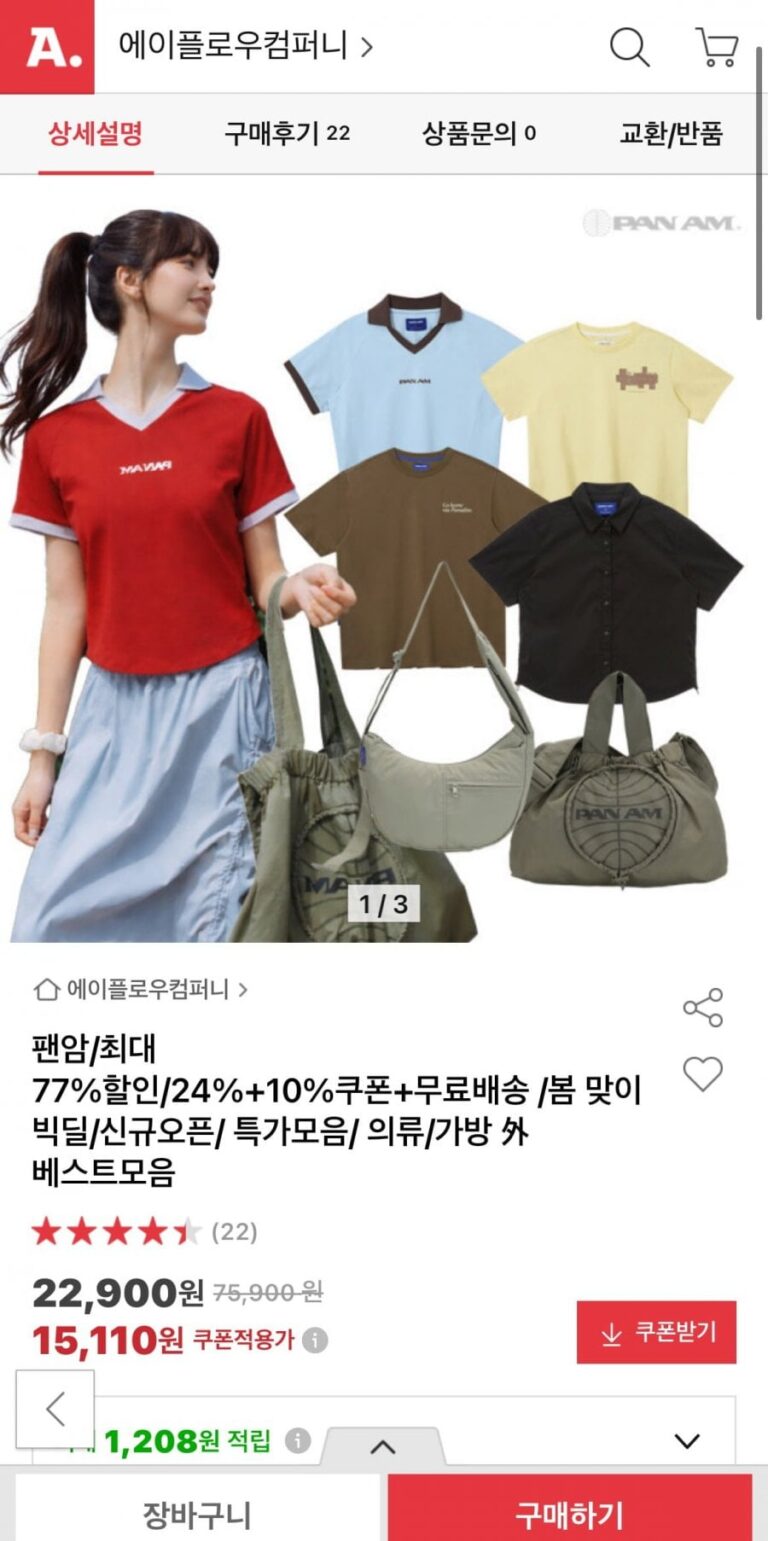
Task: Tap 구매하기 to buy now
Action: coord(569,1514)
